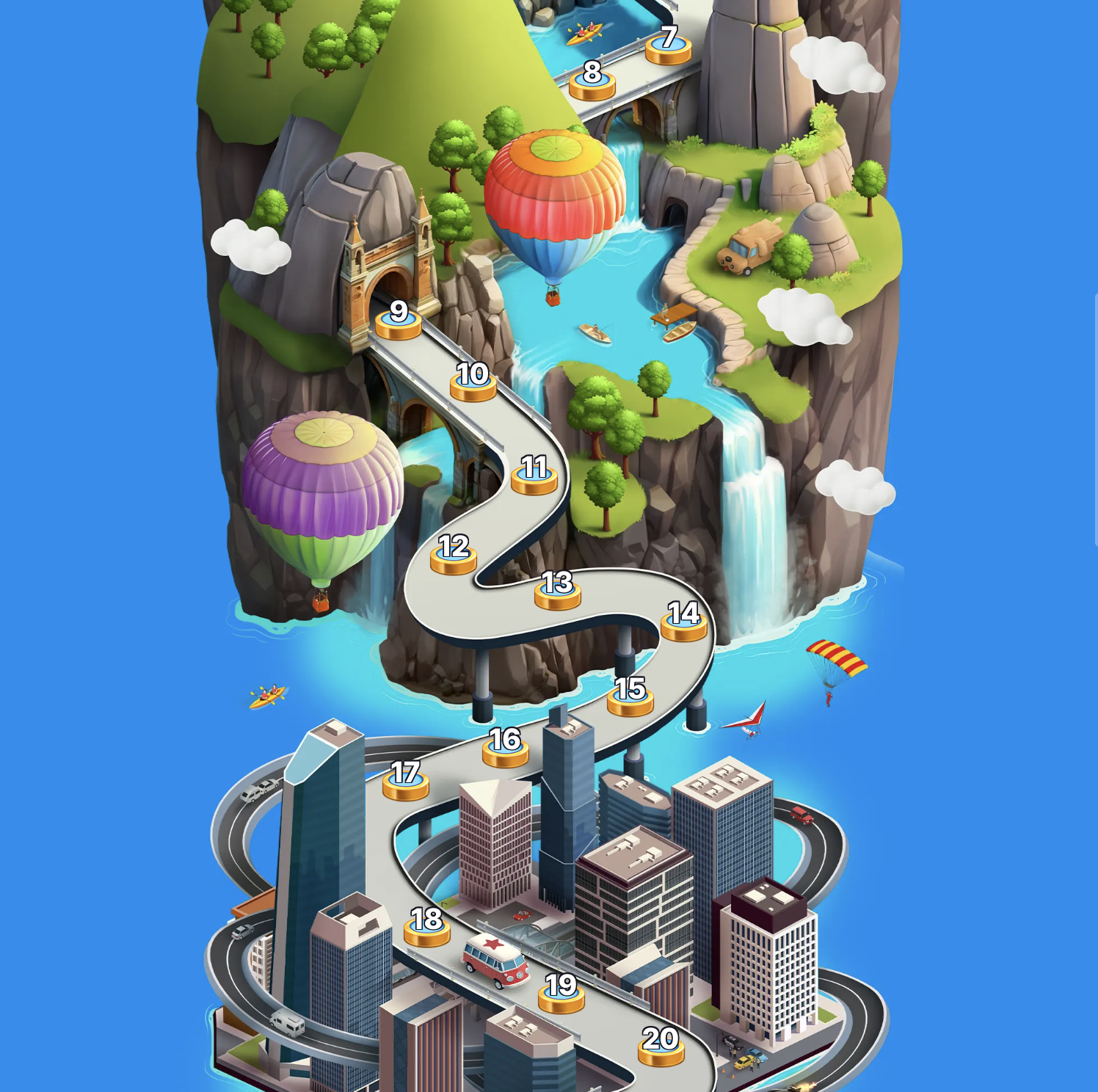Choose level 19 node
This screenshot has width=1098, height=1092.
click(561, 994)
